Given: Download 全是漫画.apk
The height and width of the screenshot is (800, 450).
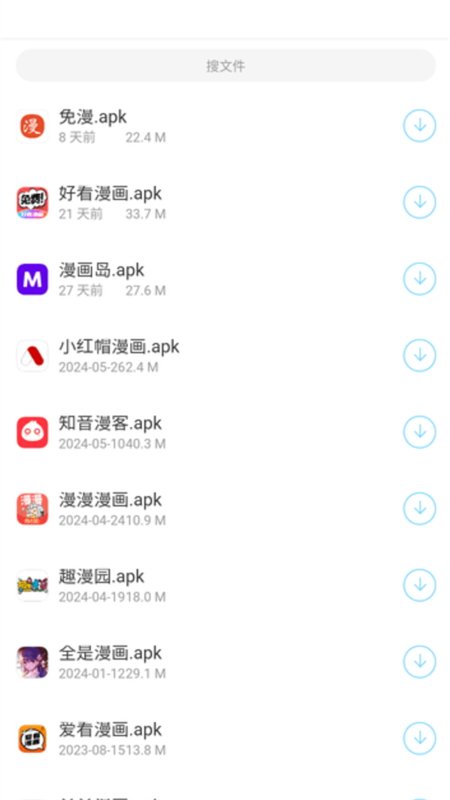Looking at the screenshot, I should coord(419,662).
